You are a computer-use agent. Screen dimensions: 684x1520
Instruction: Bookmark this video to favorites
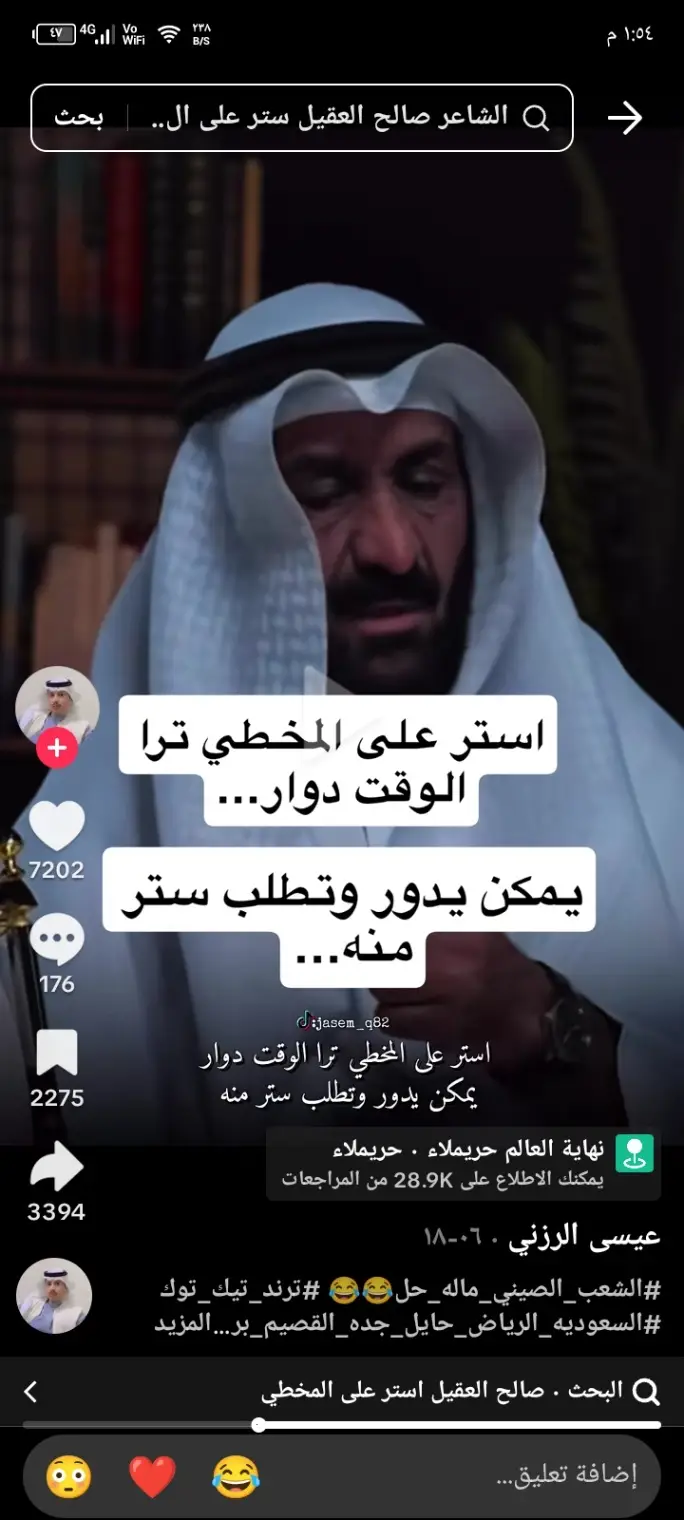[x=57, y=1055]
